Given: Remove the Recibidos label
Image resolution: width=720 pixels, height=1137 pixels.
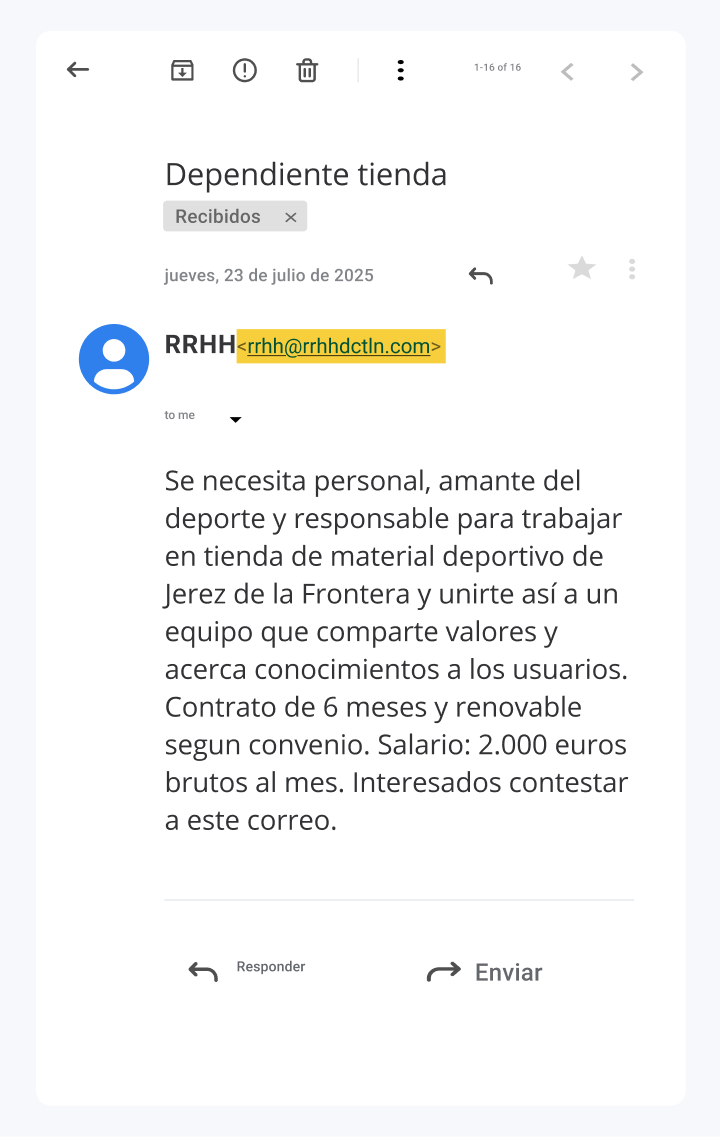Looking at the screenshot, I should pyautogui.click(x=290, y=217).
